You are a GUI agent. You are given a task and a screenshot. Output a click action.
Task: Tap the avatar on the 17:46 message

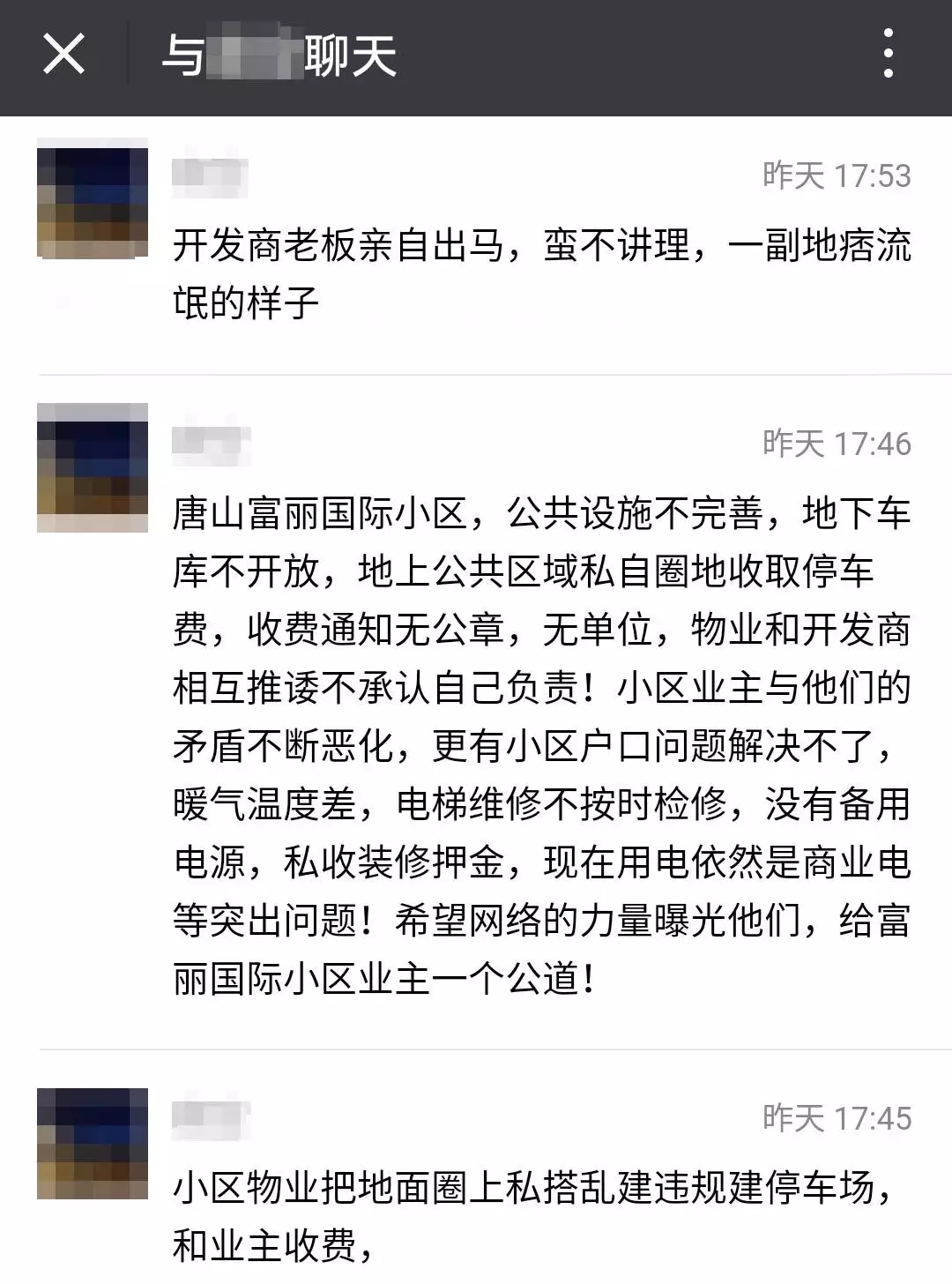pos(92,467)
